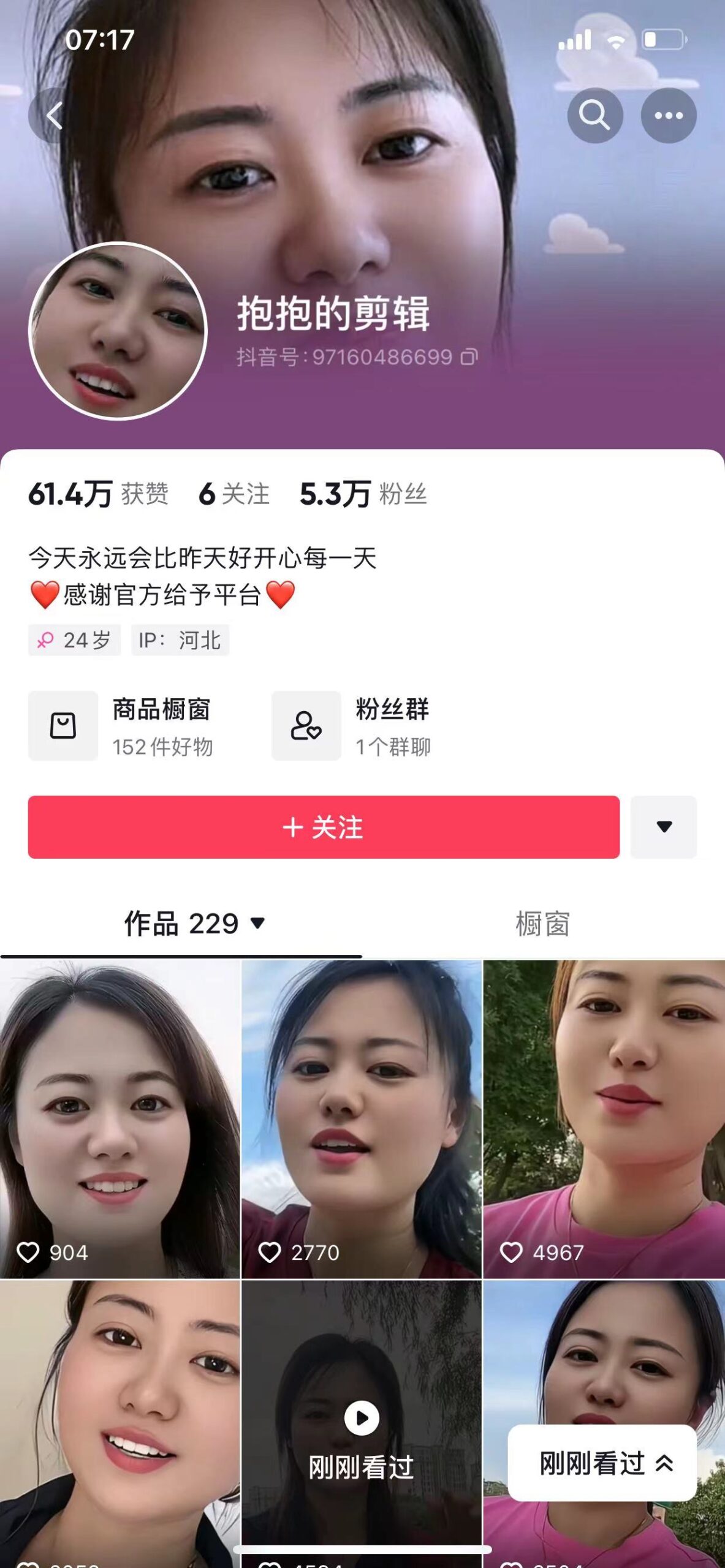This screenshot has width=725, height=1568.
Task: Open the three-dot more options menu
Action: coord(668,116)
